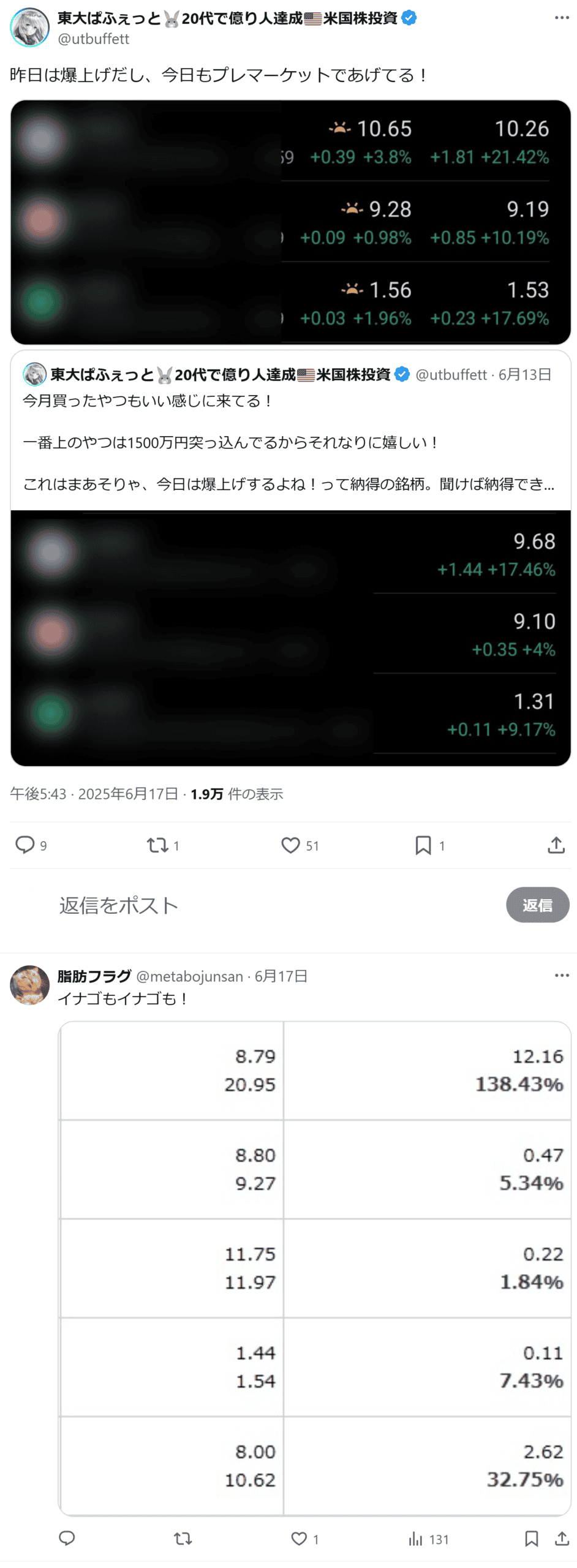Image resolution: width=577 pixels, height=1568 pixels.
Task: Repost 脂肪フラグ's reply
Action: 183,1538
